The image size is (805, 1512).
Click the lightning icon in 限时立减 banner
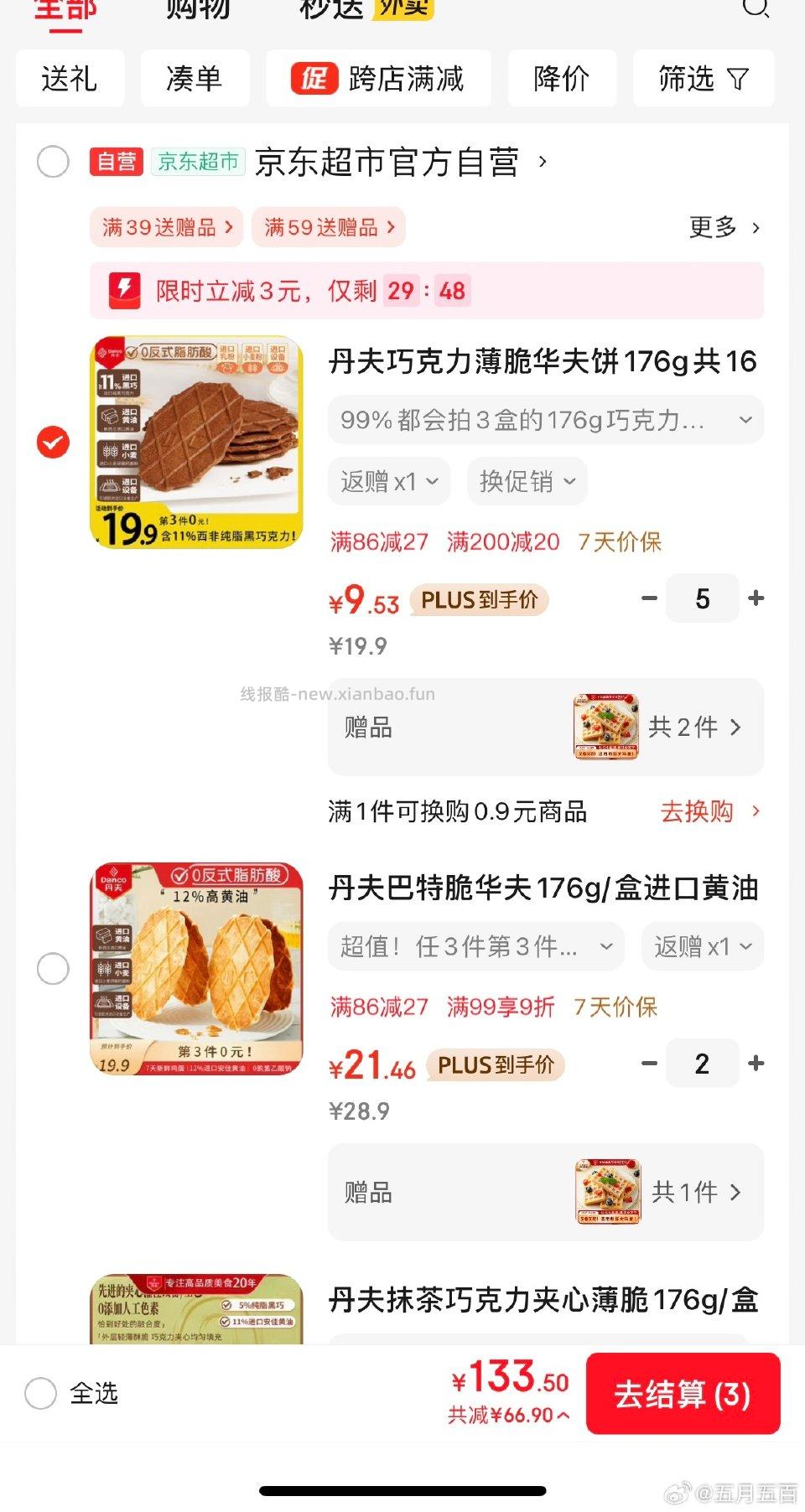[126, 290]
